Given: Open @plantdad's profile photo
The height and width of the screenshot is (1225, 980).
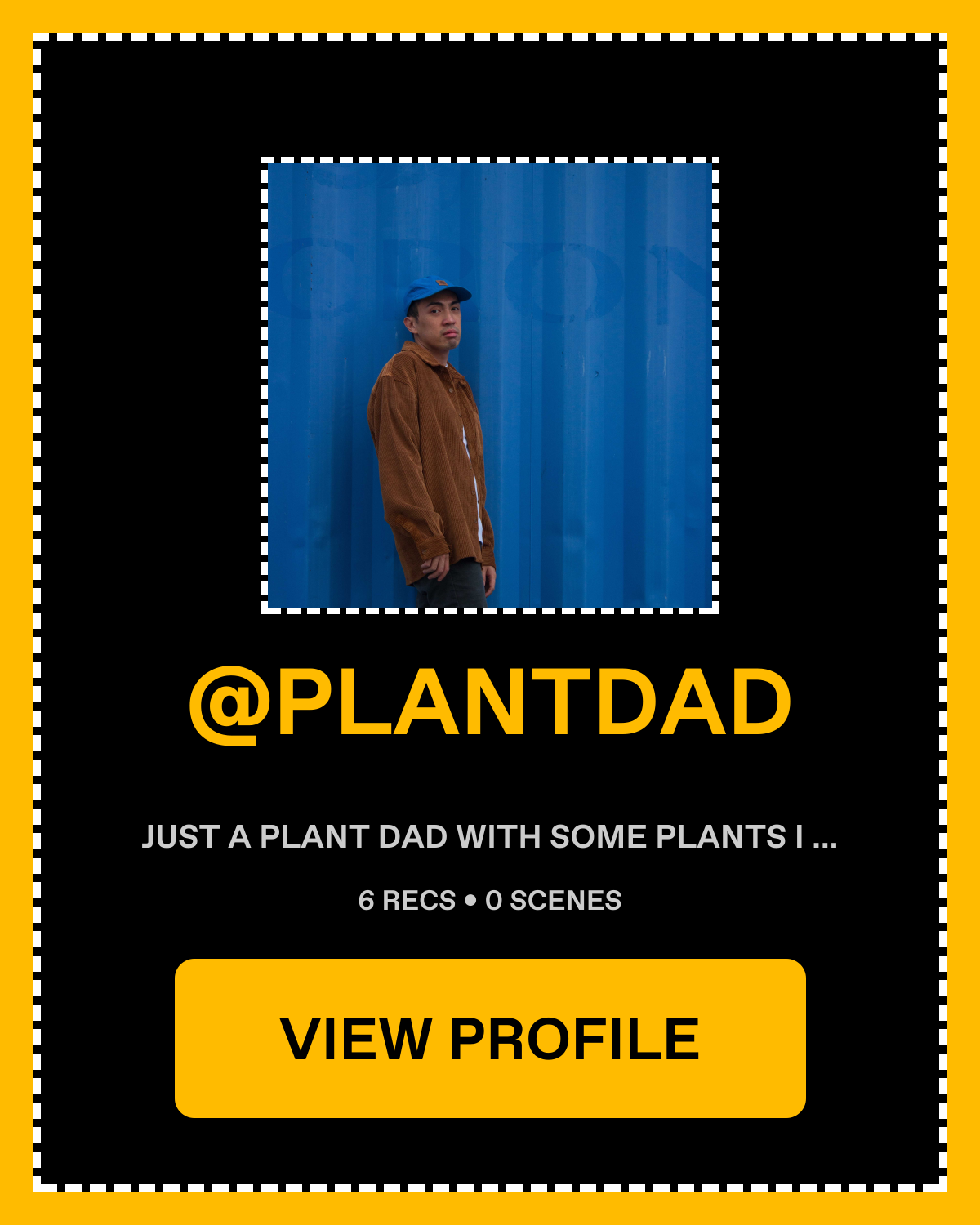Looking at the screenshot, I should [x=490, y=385].
